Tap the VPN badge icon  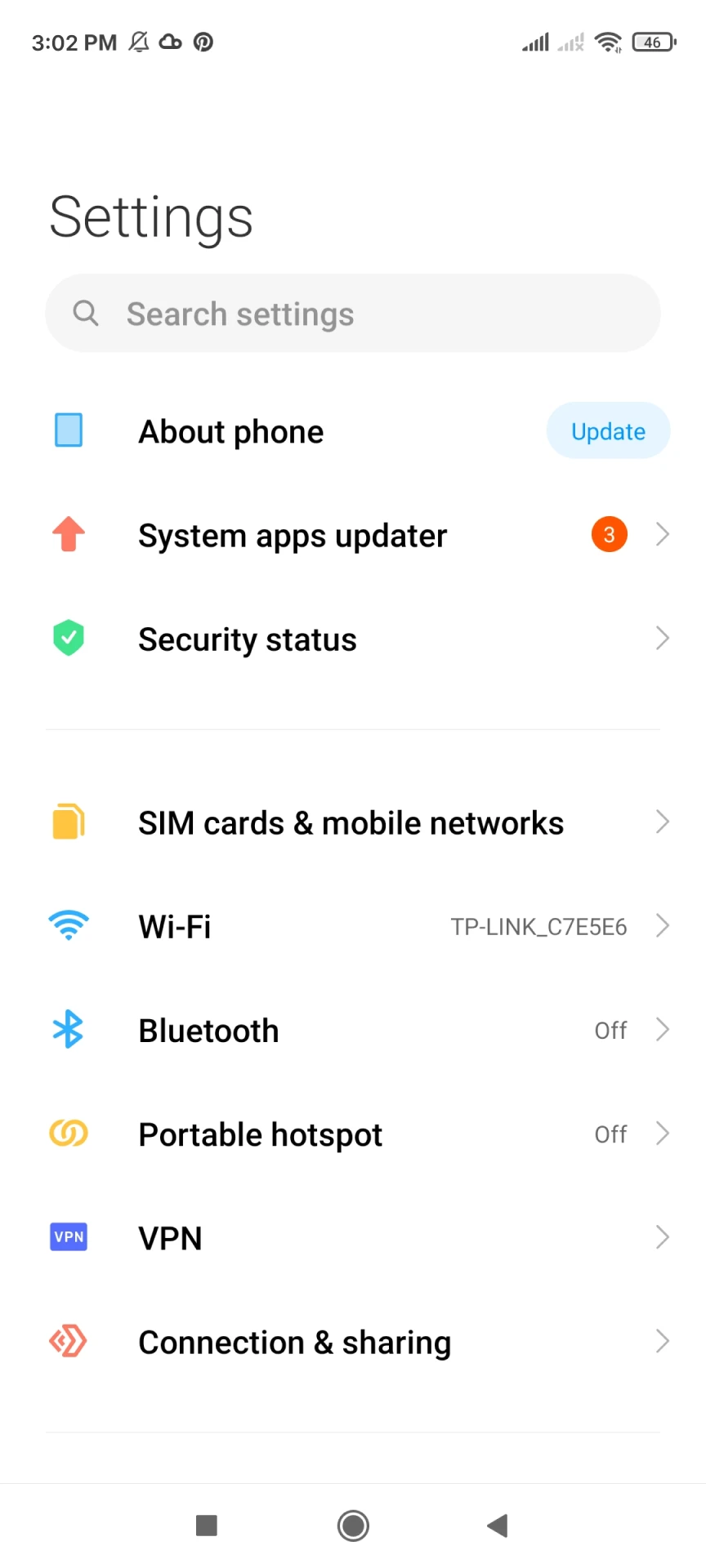[69, 1236]
